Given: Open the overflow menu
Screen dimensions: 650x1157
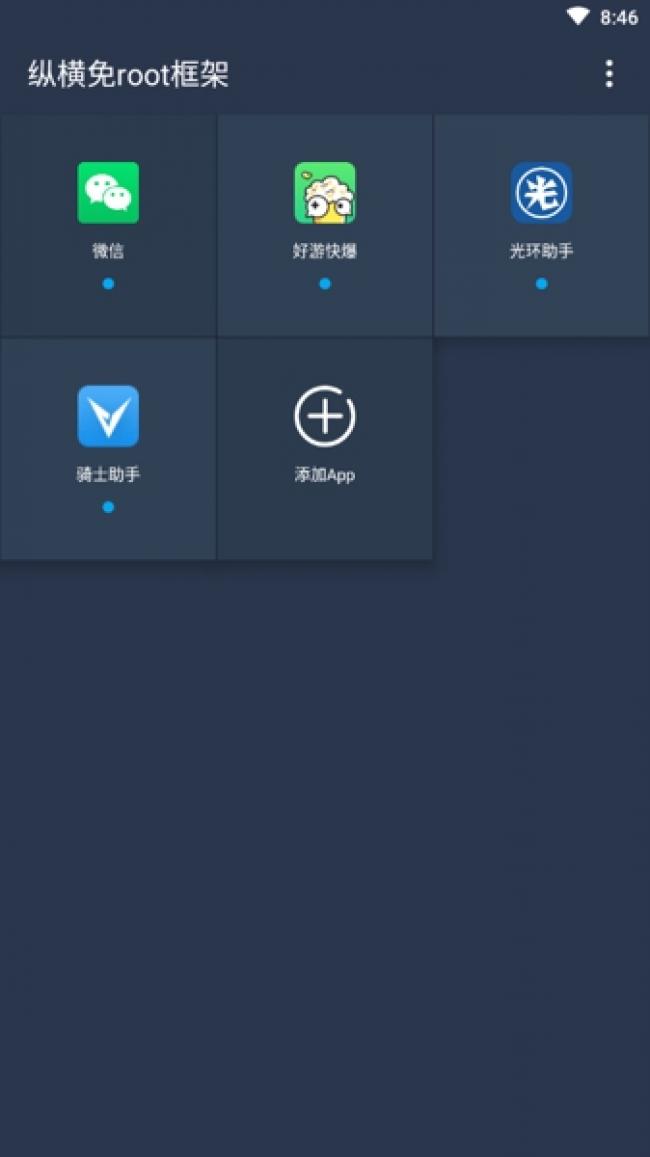Looking at the screenshot, I should (x=608, y=74).
